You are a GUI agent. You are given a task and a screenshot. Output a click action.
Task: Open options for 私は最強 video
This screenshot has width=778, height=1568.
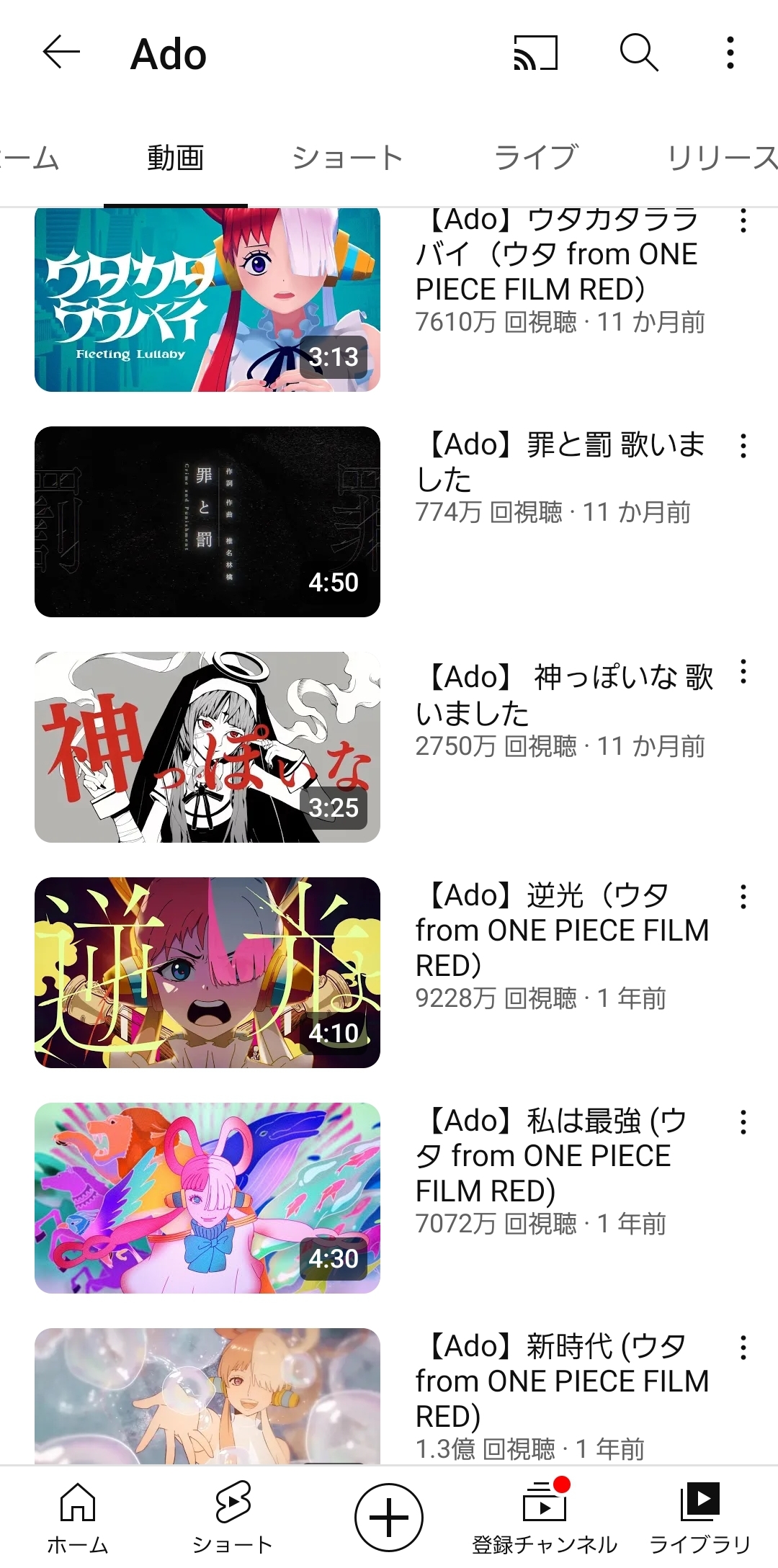coord(743,1122)
